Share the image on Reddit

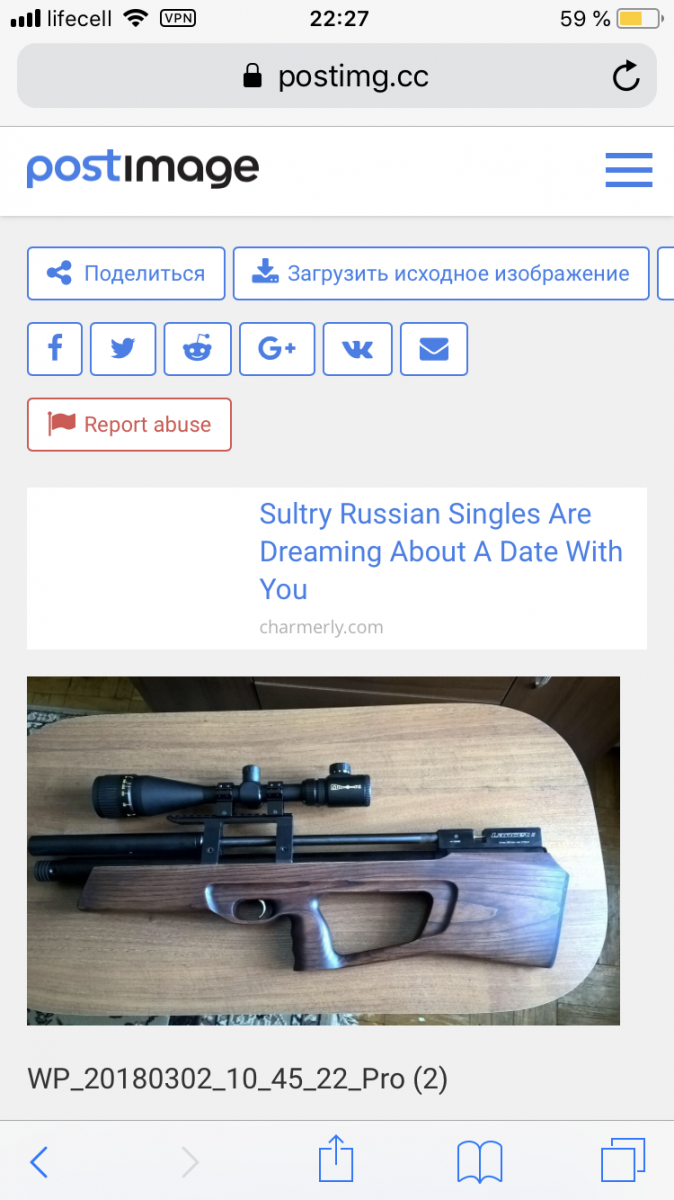coord(198,349)
